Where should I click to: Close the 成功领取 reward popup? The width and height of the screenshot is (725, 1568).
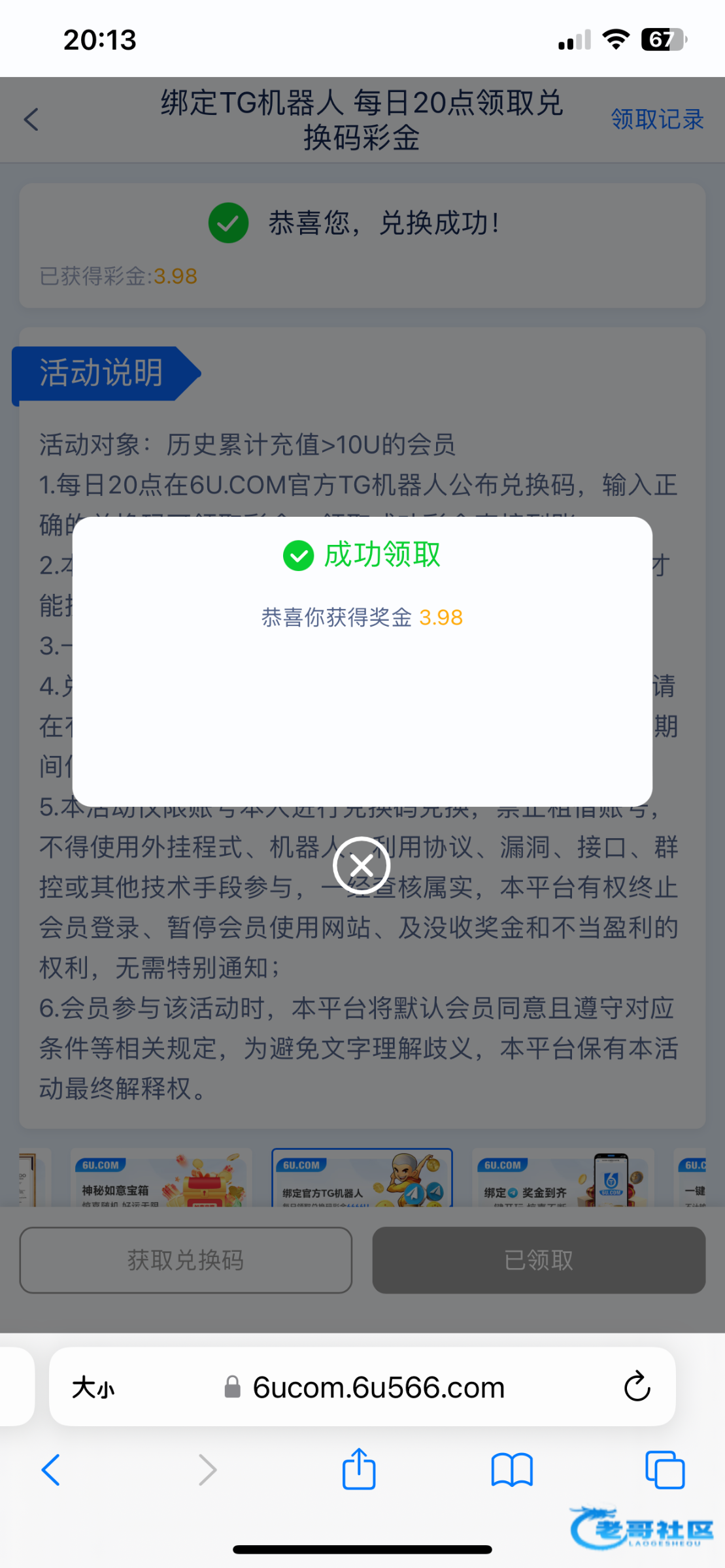[362, 865]
